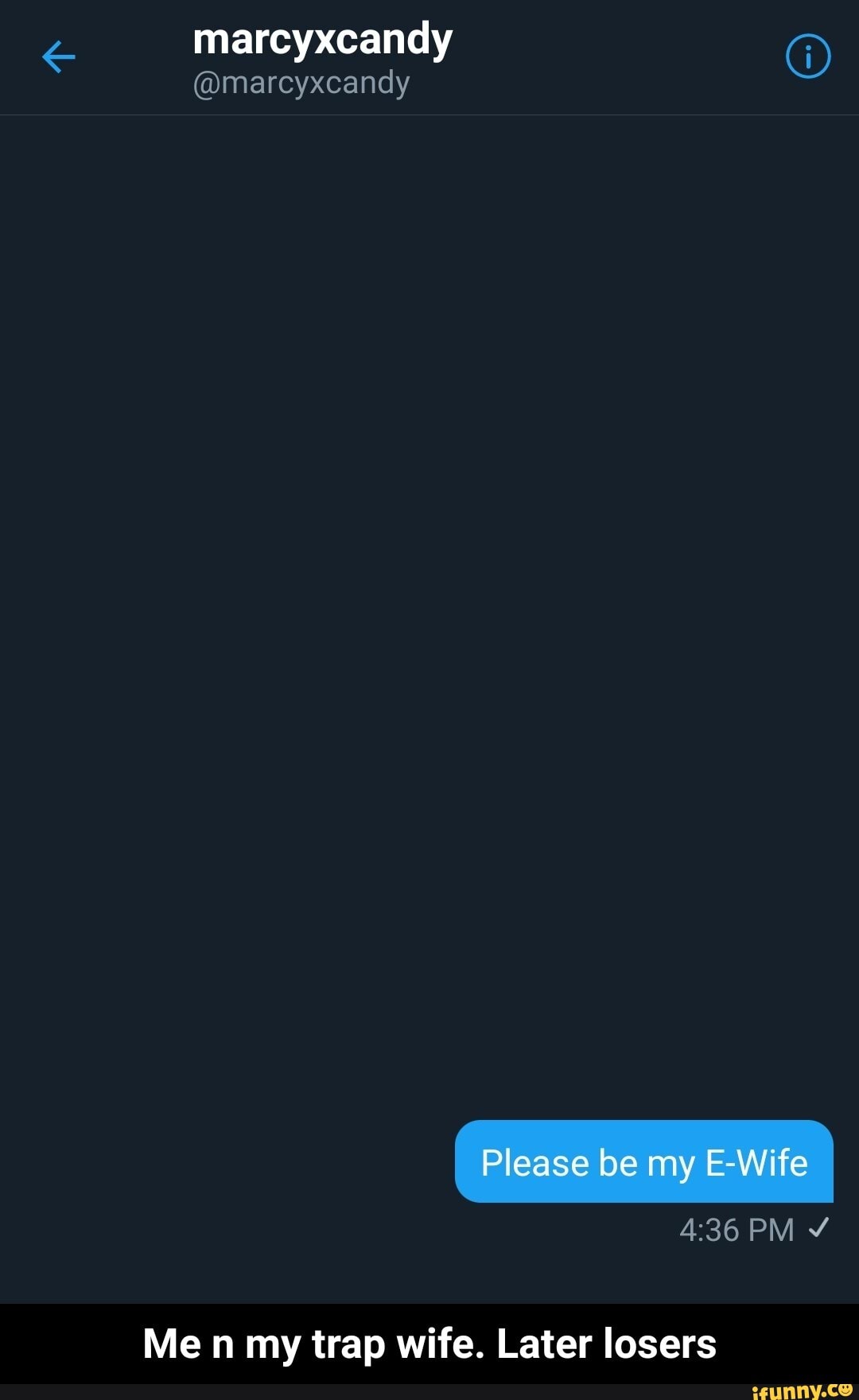The image size is (859, 1400).
Task: Open conversation info for marcyxcandy
Action: tap(808, 57)
